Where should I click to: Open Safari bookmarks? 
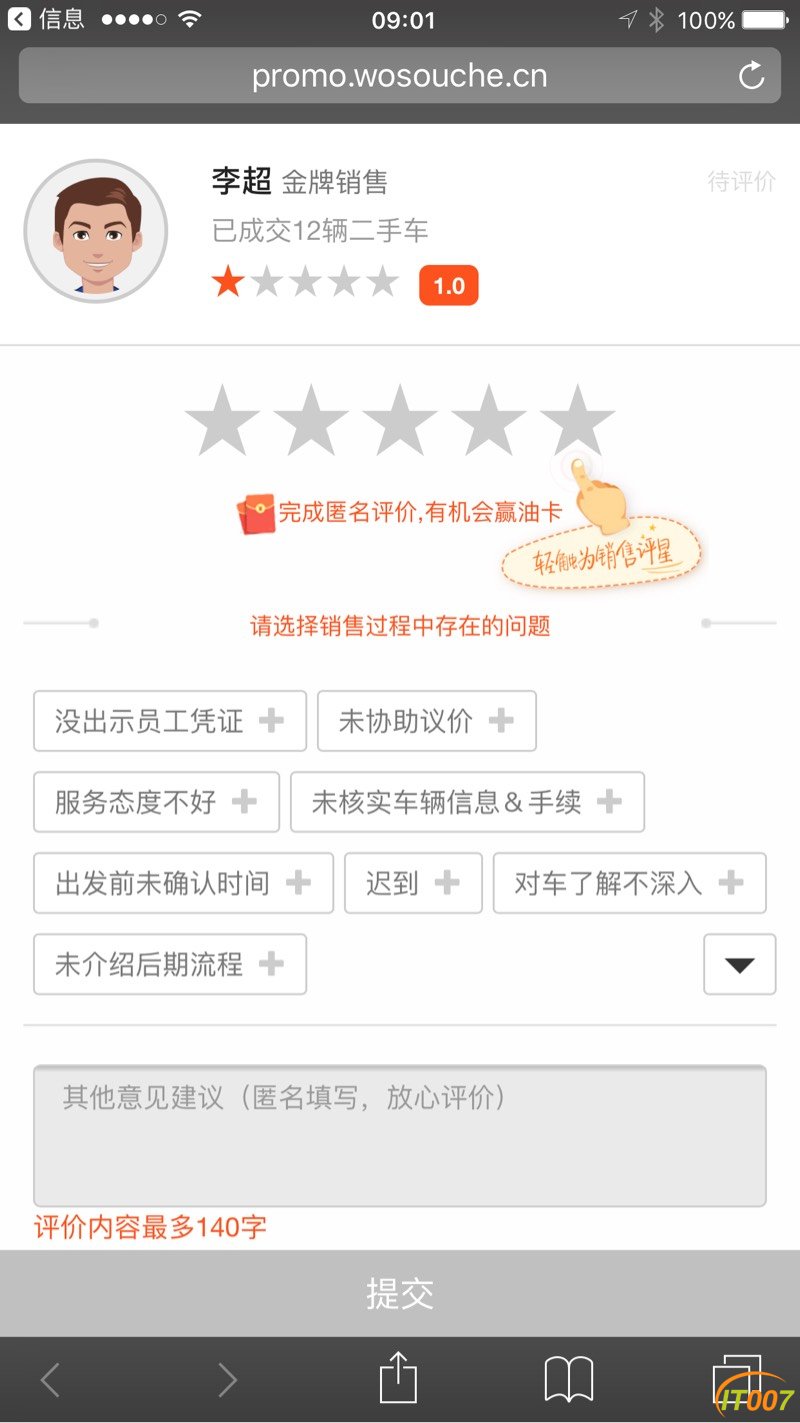point(569,1380)
